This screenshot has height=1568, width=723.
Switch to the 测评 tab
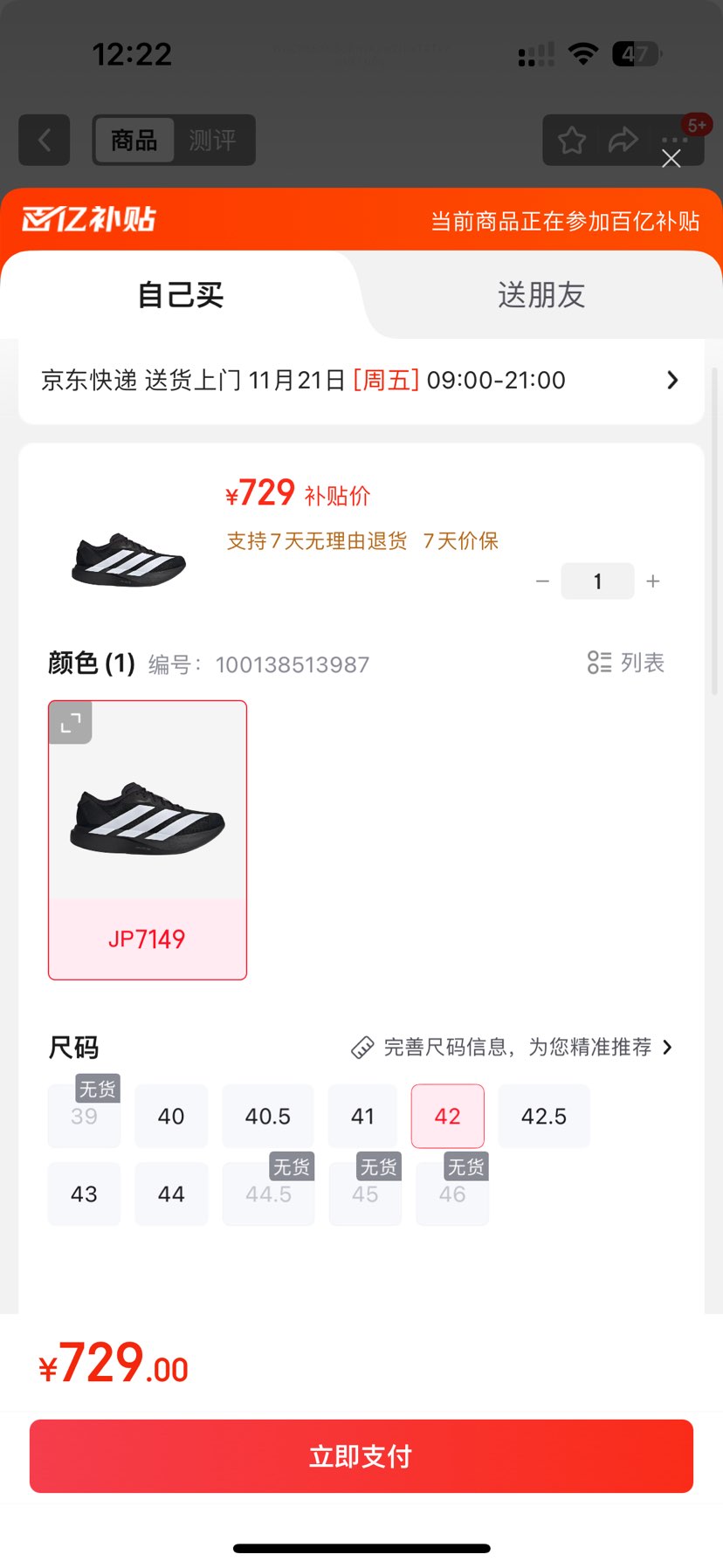[x=215, y=141]
